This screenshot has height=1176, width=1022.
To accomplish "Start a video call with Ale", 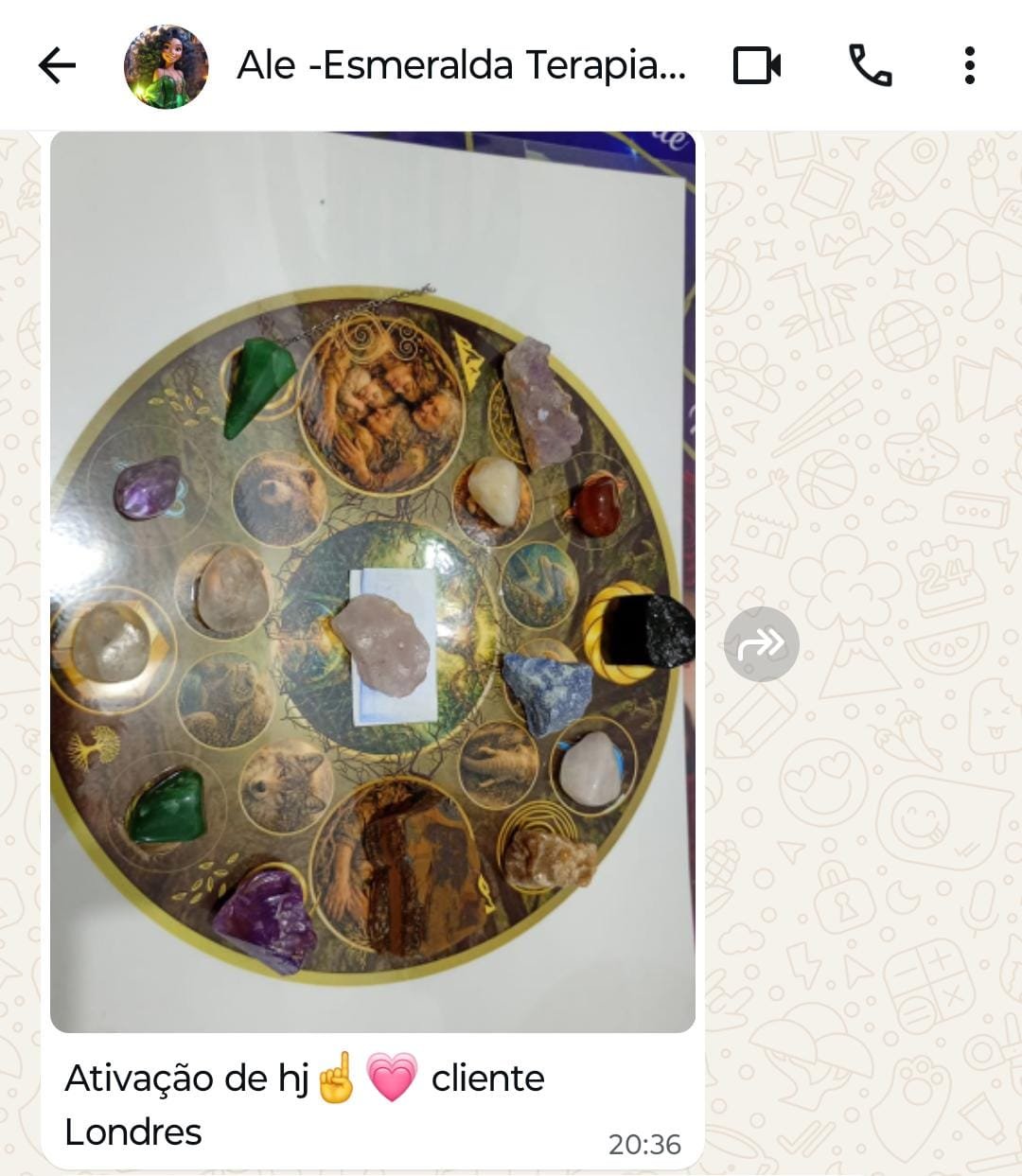I will click(757, 65).
